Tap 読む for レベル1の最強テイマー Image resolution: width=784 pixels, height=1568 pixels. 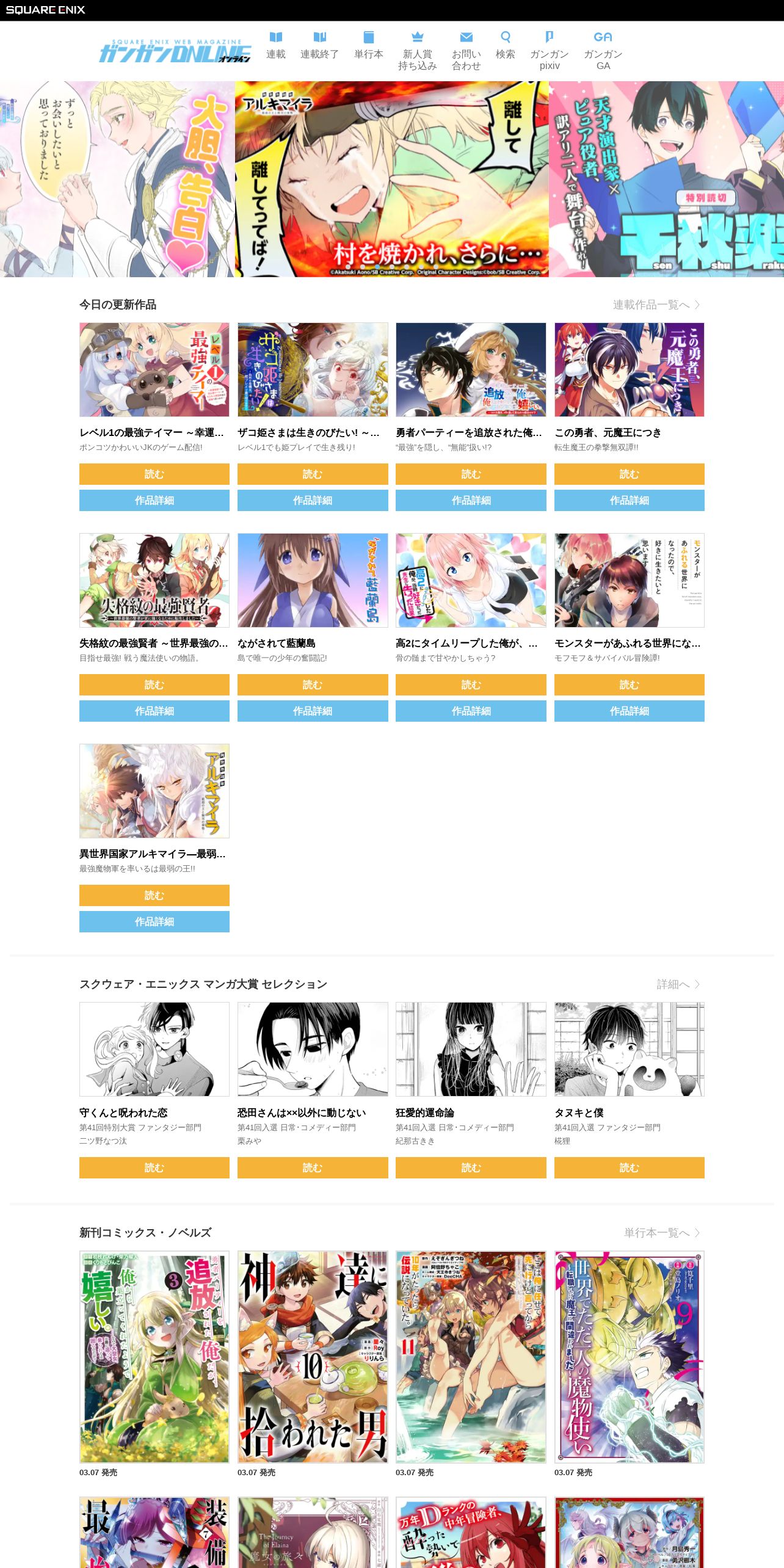coord(154,474)
